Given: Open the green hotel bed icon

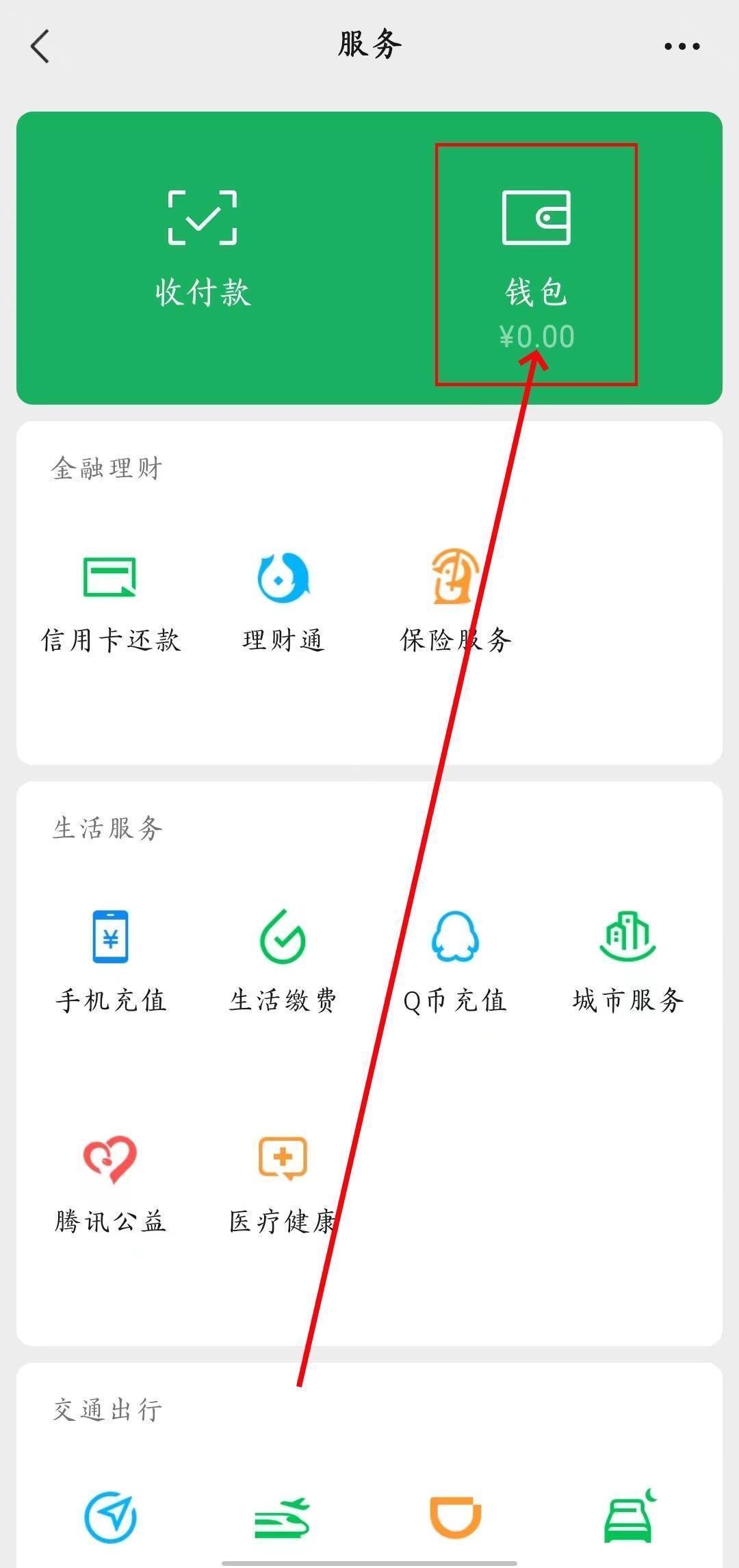Looking at the screenshot, I should (x=629, y=1517).
